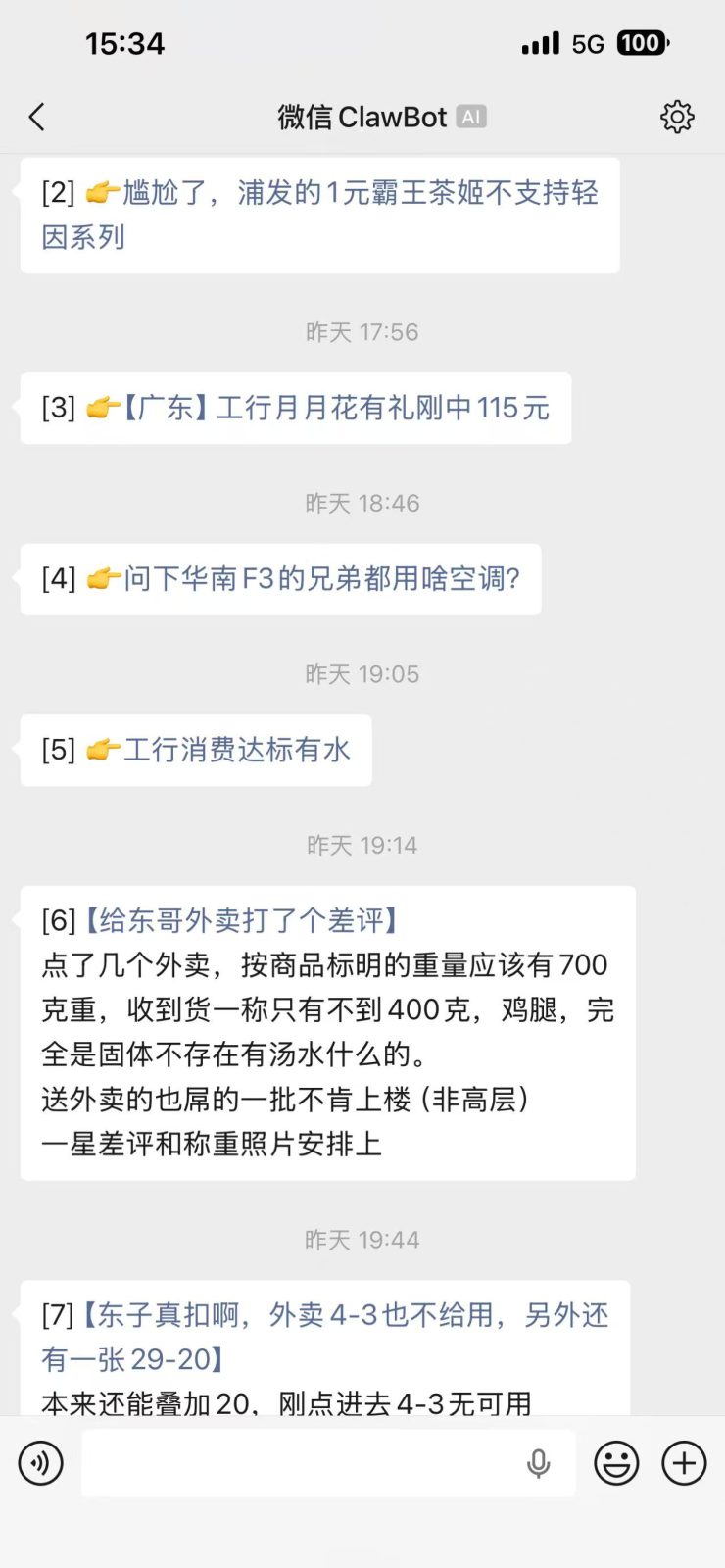Open the 给东哥外卖打了个差评 post
Viewport: 725px width, 1568px height.
pyautogui.click(x=240, y=921)
